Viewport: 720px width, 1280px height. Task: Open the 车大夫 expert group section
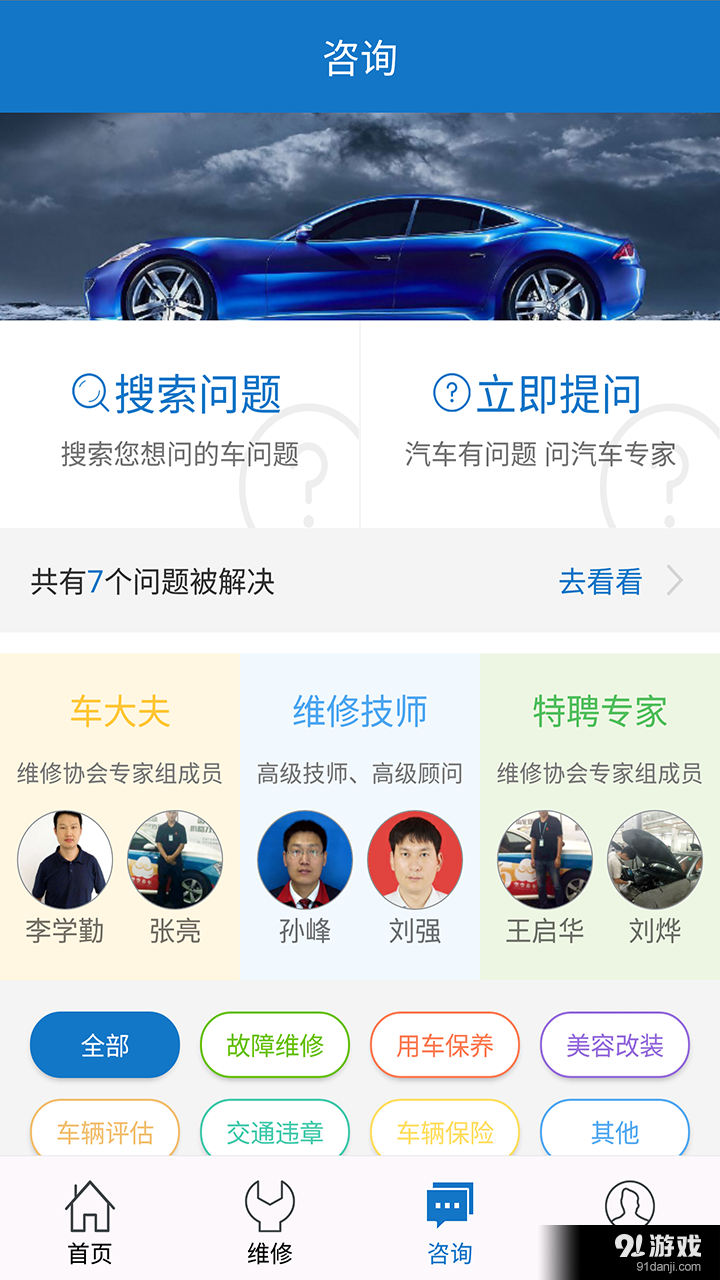click(x=118, y=712)
